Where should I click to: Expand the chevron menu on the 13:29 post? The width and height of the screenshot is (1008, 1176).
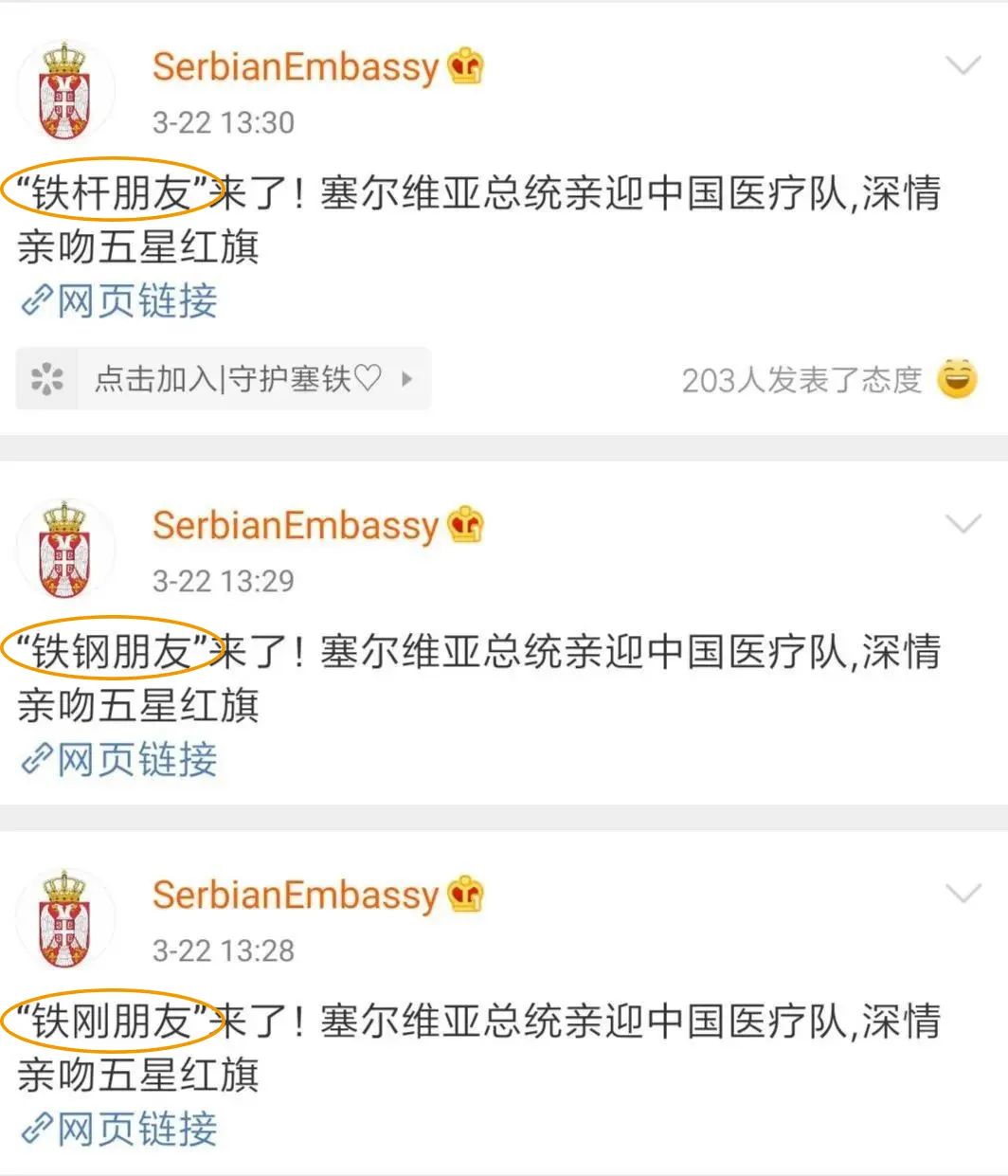pos(963,524)
